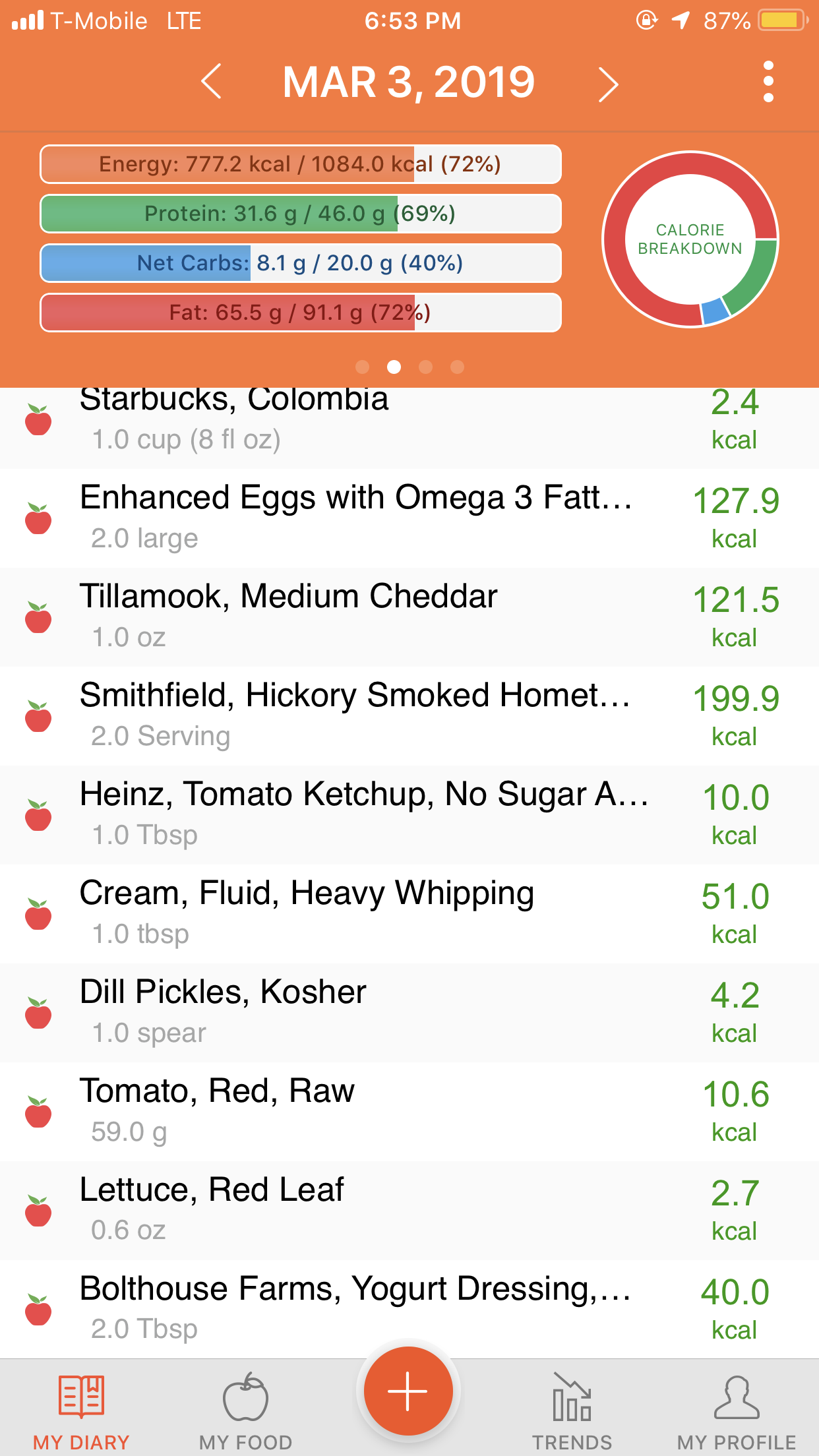This screenshot has height=1456, width=819.
Task: Open the Enhanced Eggs with Omega 3 entry
Action: 409,518
